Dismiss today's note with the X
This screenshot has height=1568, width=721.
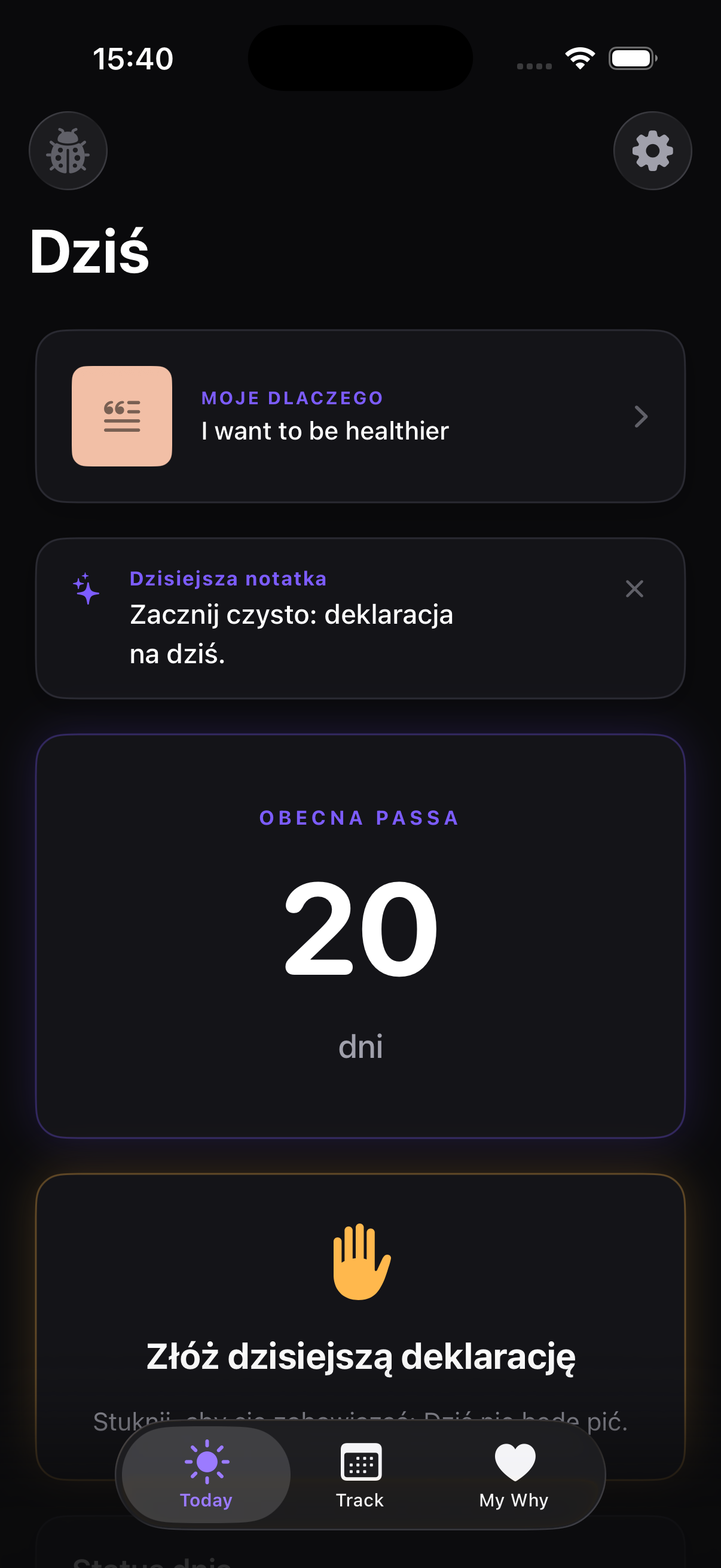(x=634, y=588)
